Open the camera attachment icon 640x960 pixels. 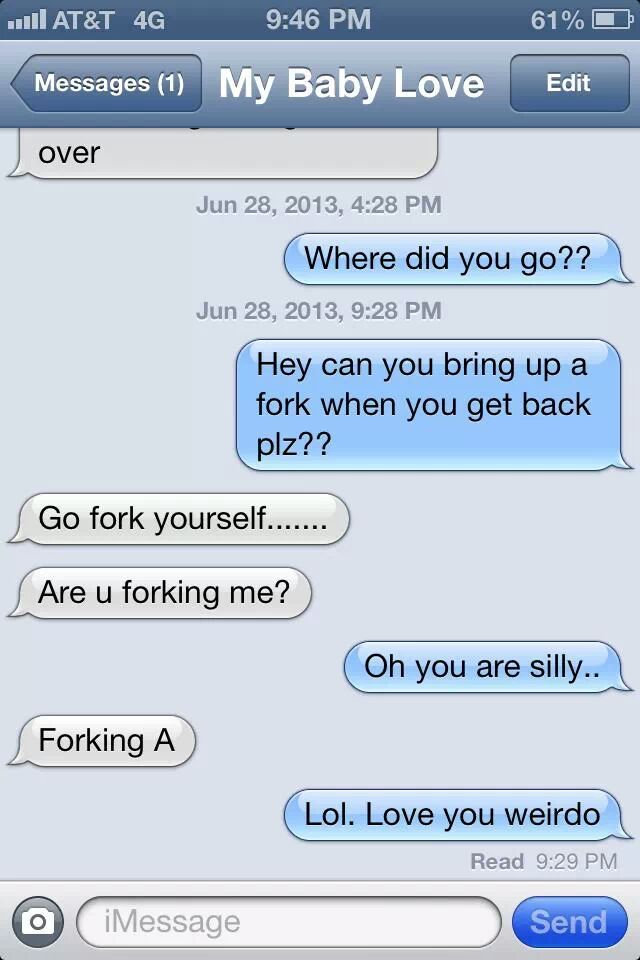(38, 921)
